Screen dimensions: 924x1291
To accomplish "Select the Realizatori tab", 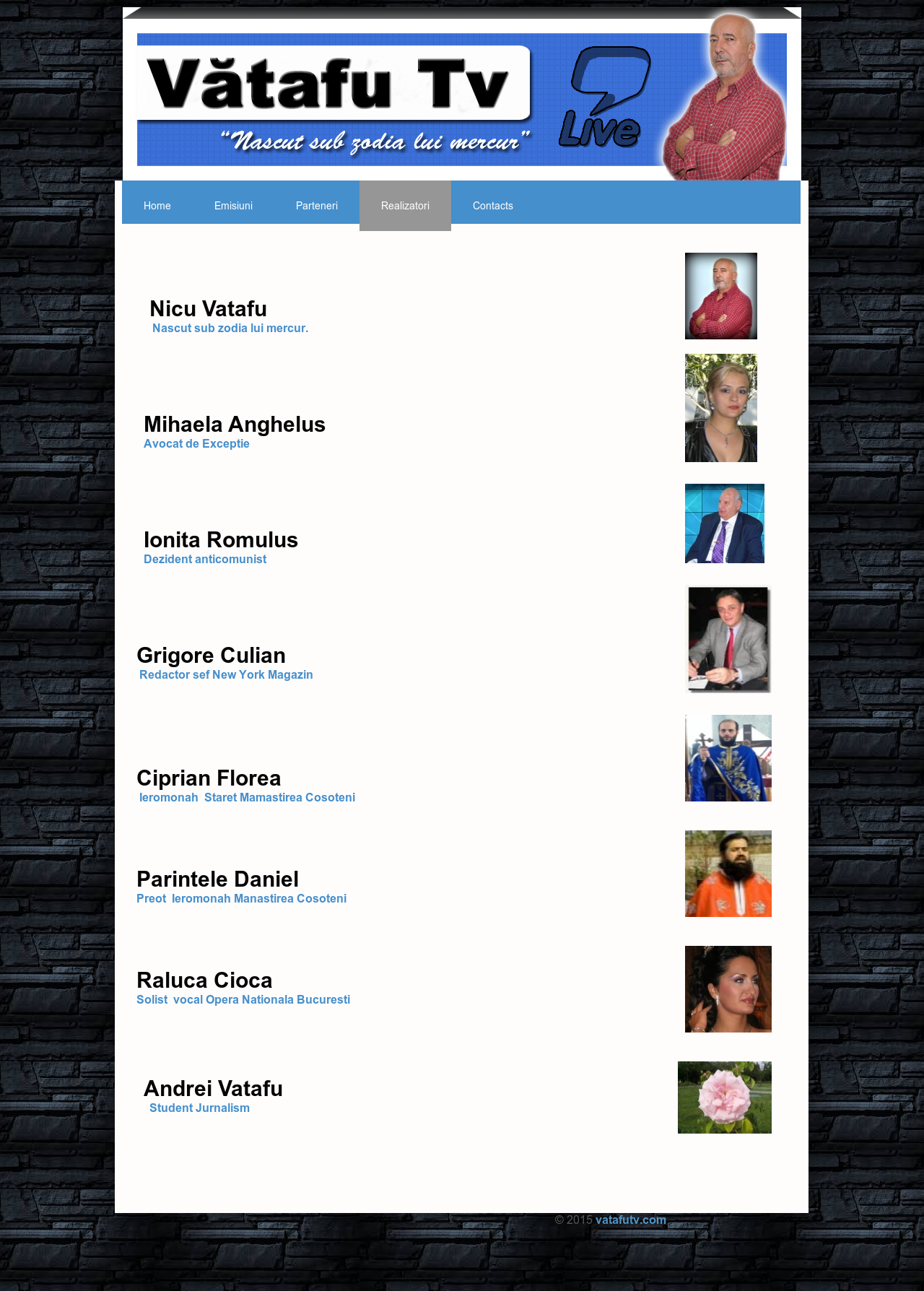I will [405, 206].
